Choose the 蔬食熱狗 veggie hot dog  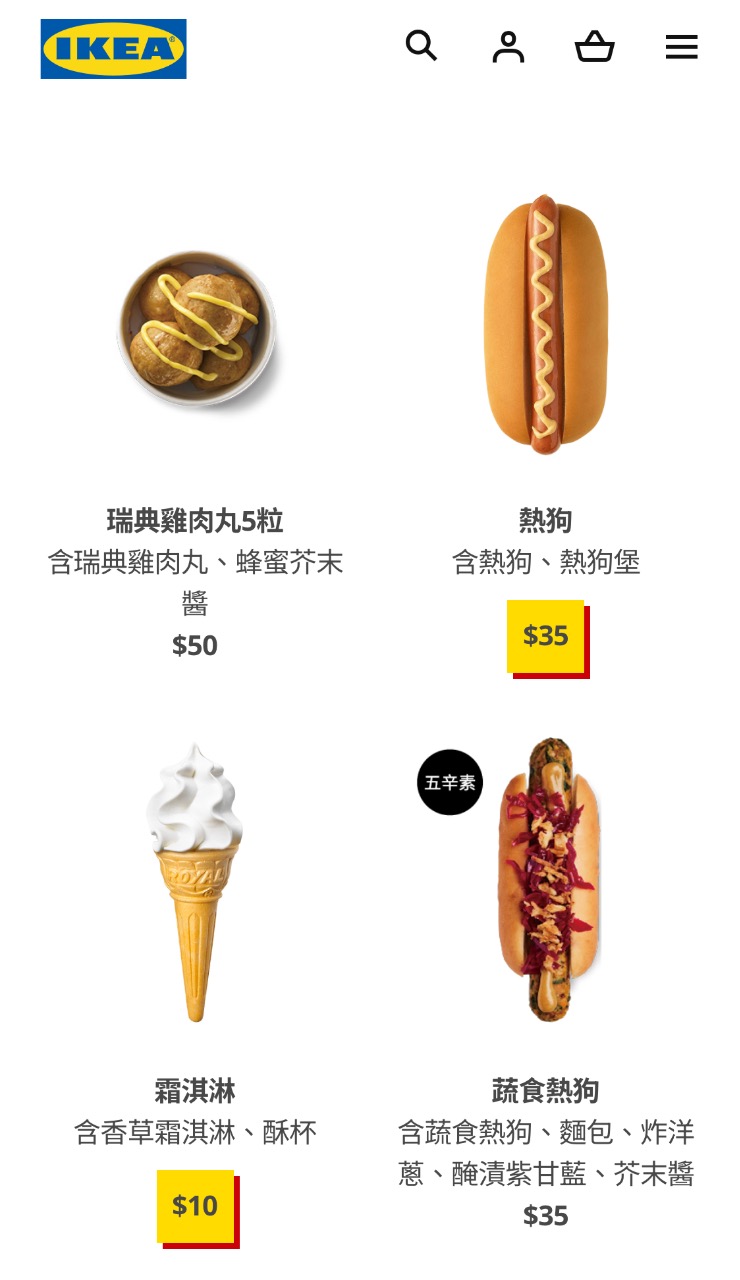tap(546, 880)
